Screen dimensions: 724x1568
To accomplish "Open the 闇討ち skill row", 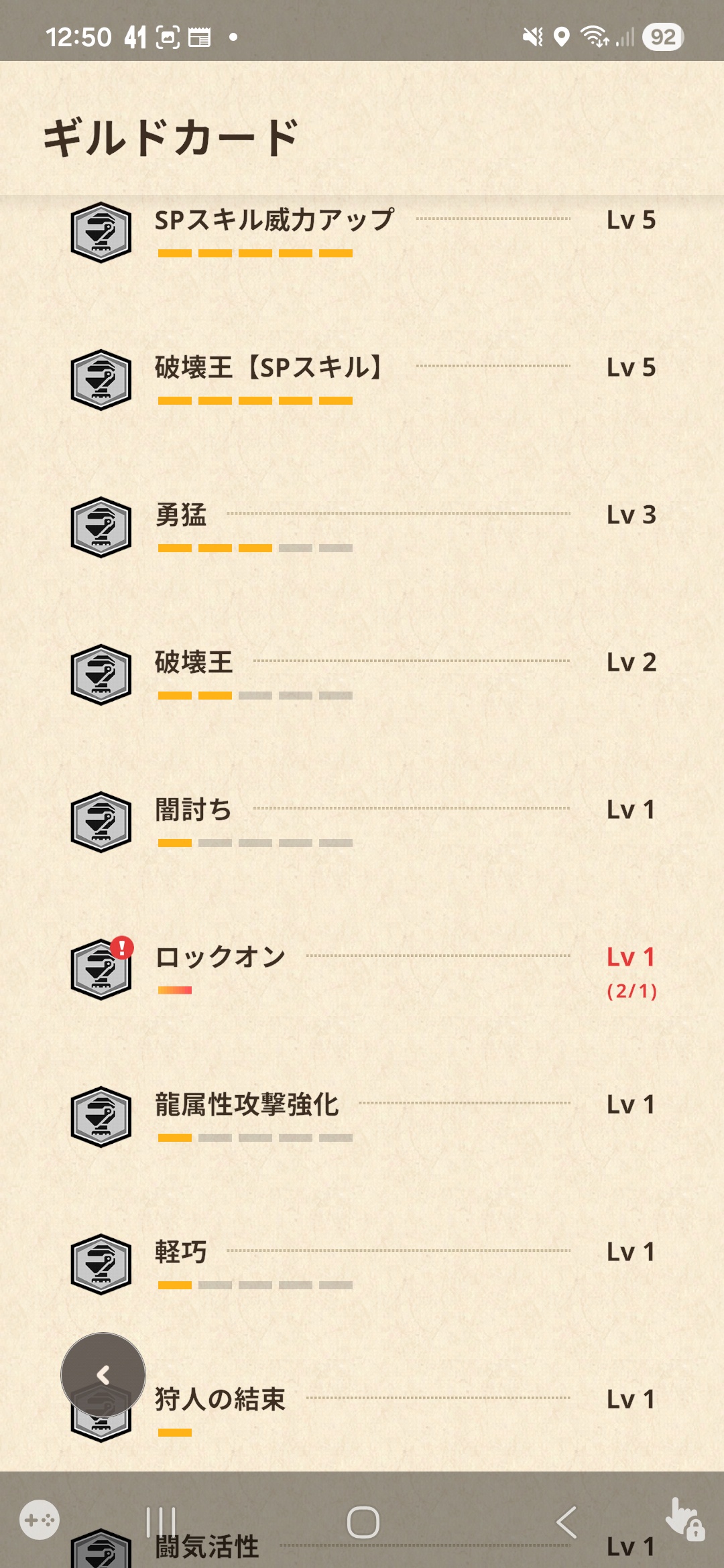I will [x=362, y=821].
